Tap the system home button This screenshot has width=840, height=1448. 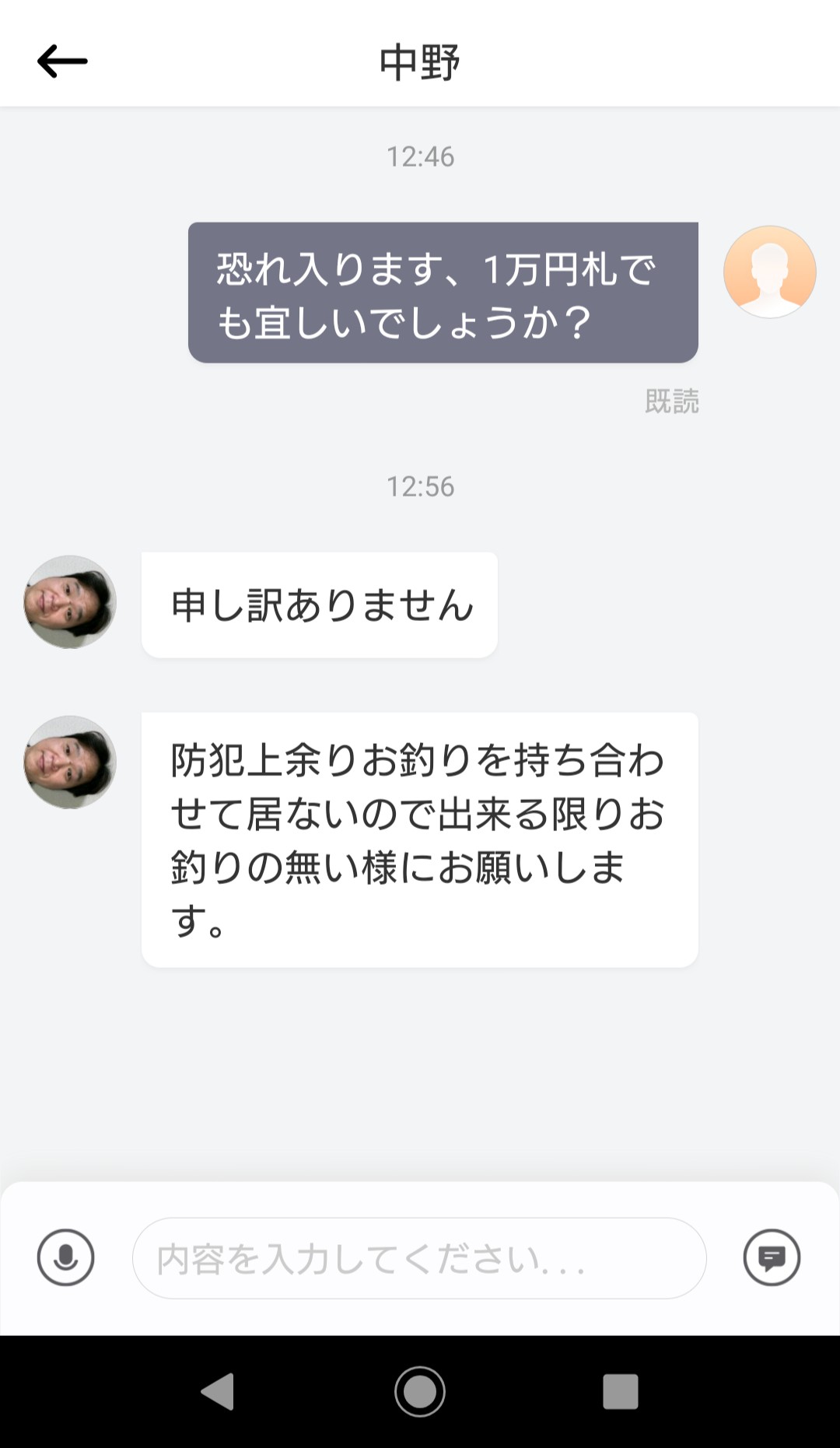click(420, 1391)
